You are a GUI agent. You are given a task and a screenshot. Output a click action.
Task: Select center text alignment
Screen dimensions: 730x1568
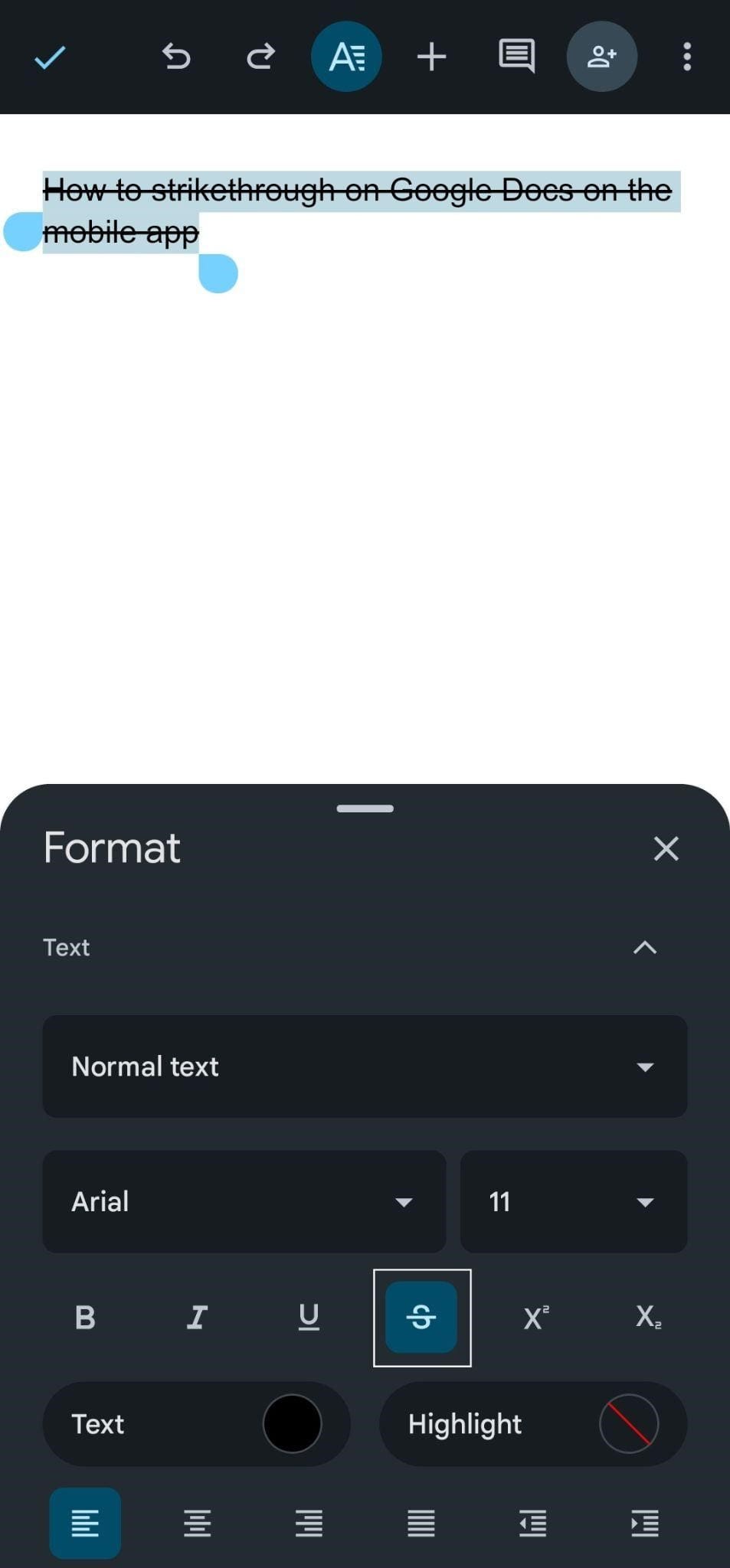(197, 1524)
